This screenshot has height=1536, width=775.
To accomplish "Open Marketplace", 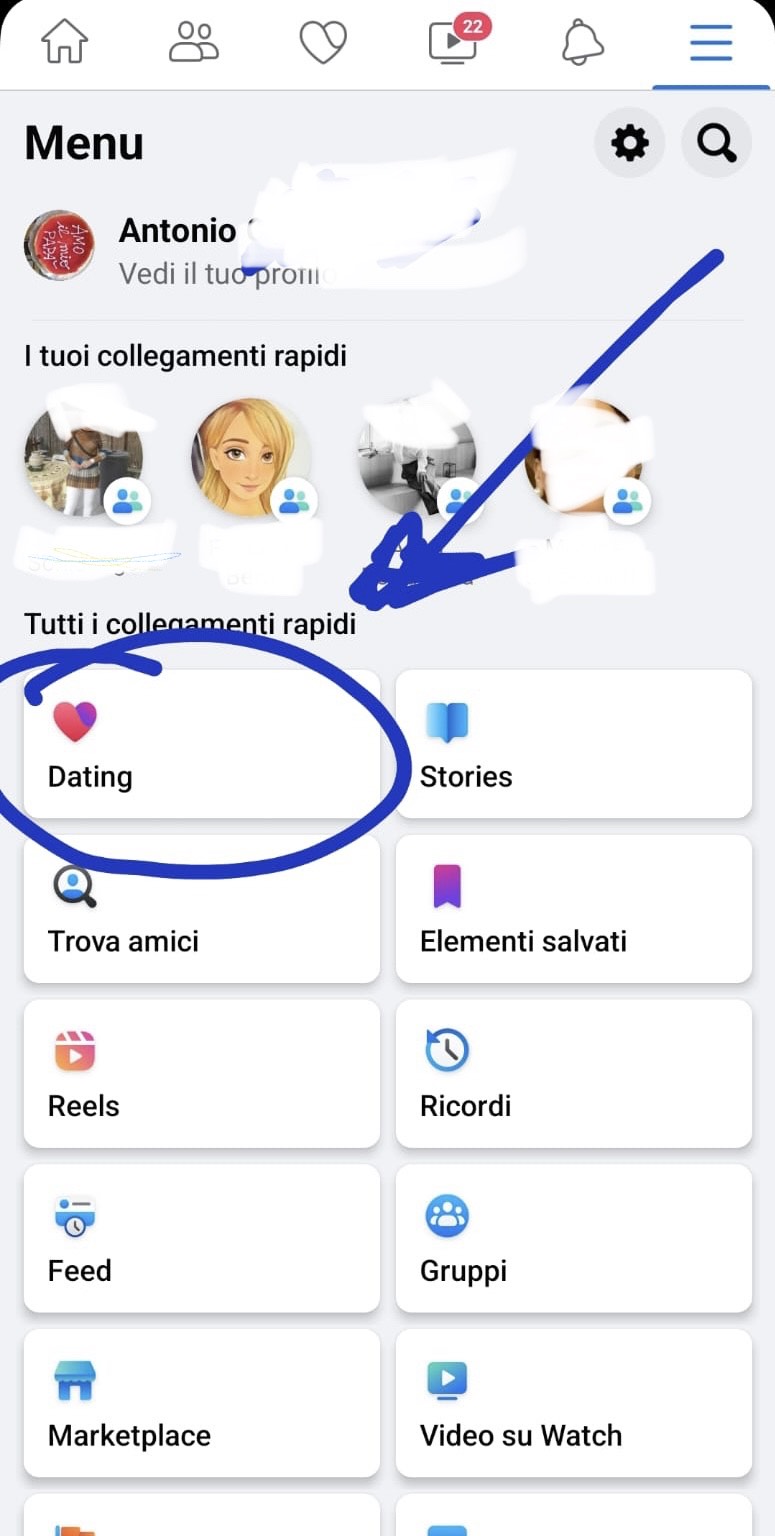I will click(x=201, y=1404).
